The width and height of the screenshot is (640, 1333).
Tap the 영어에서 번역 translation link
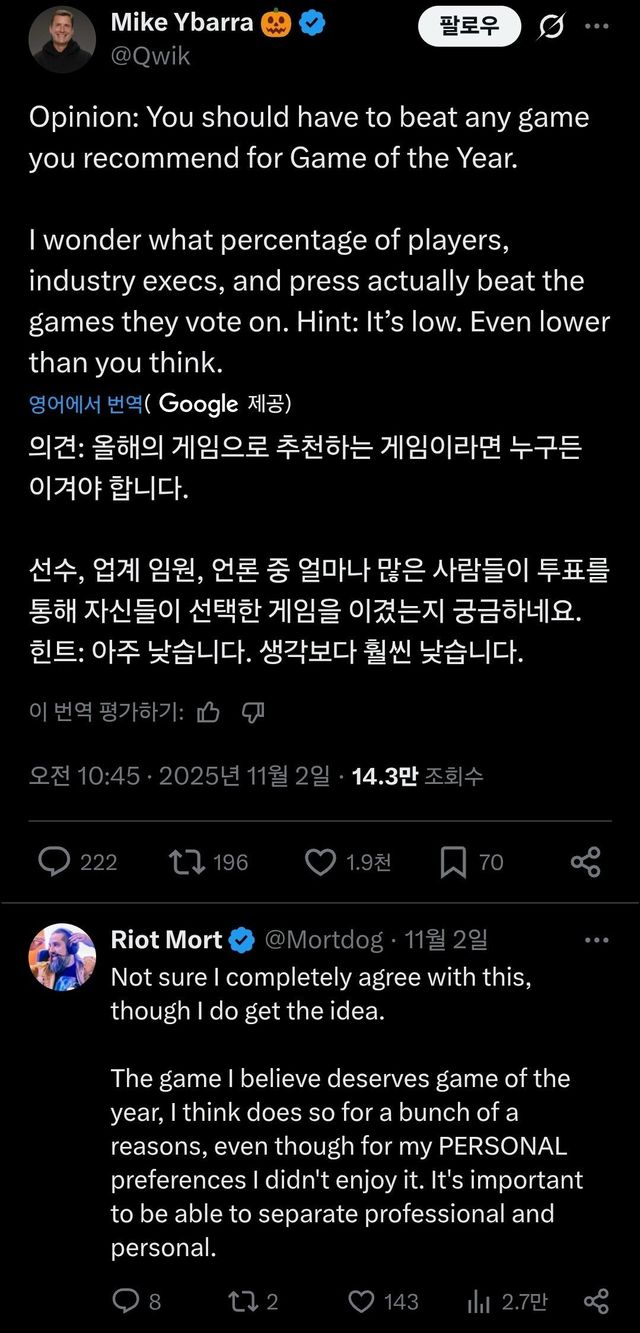pos(86,404)
